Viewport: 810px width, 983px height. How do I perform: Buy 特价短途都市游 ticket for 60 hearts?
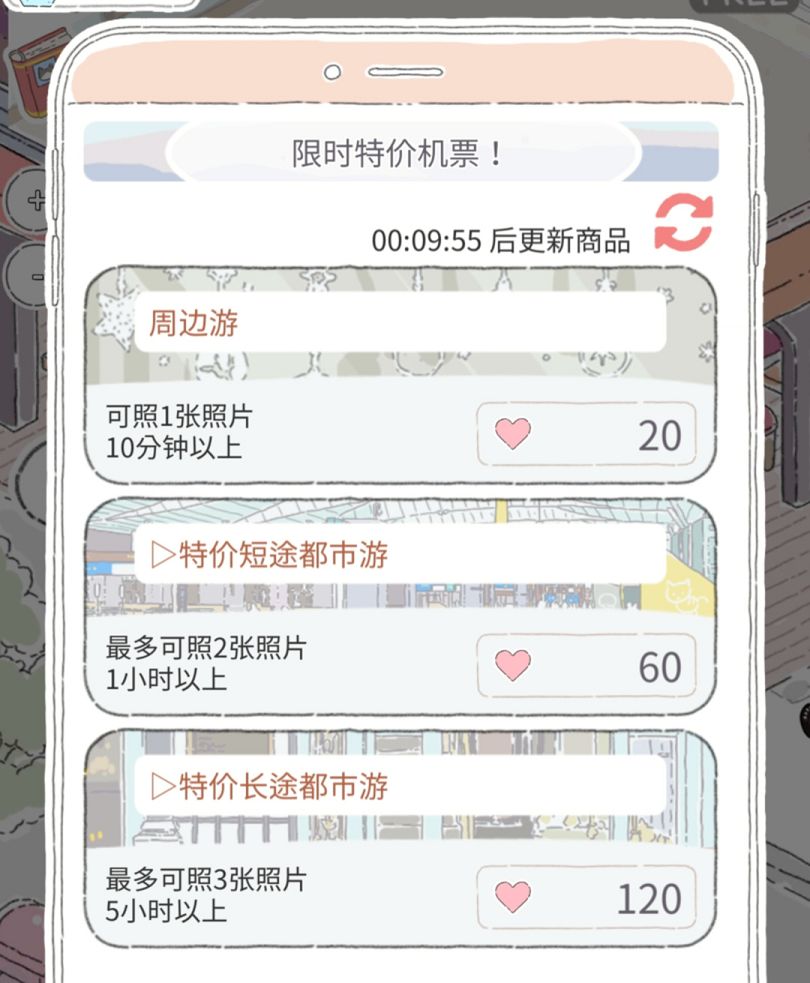point(586,666)
